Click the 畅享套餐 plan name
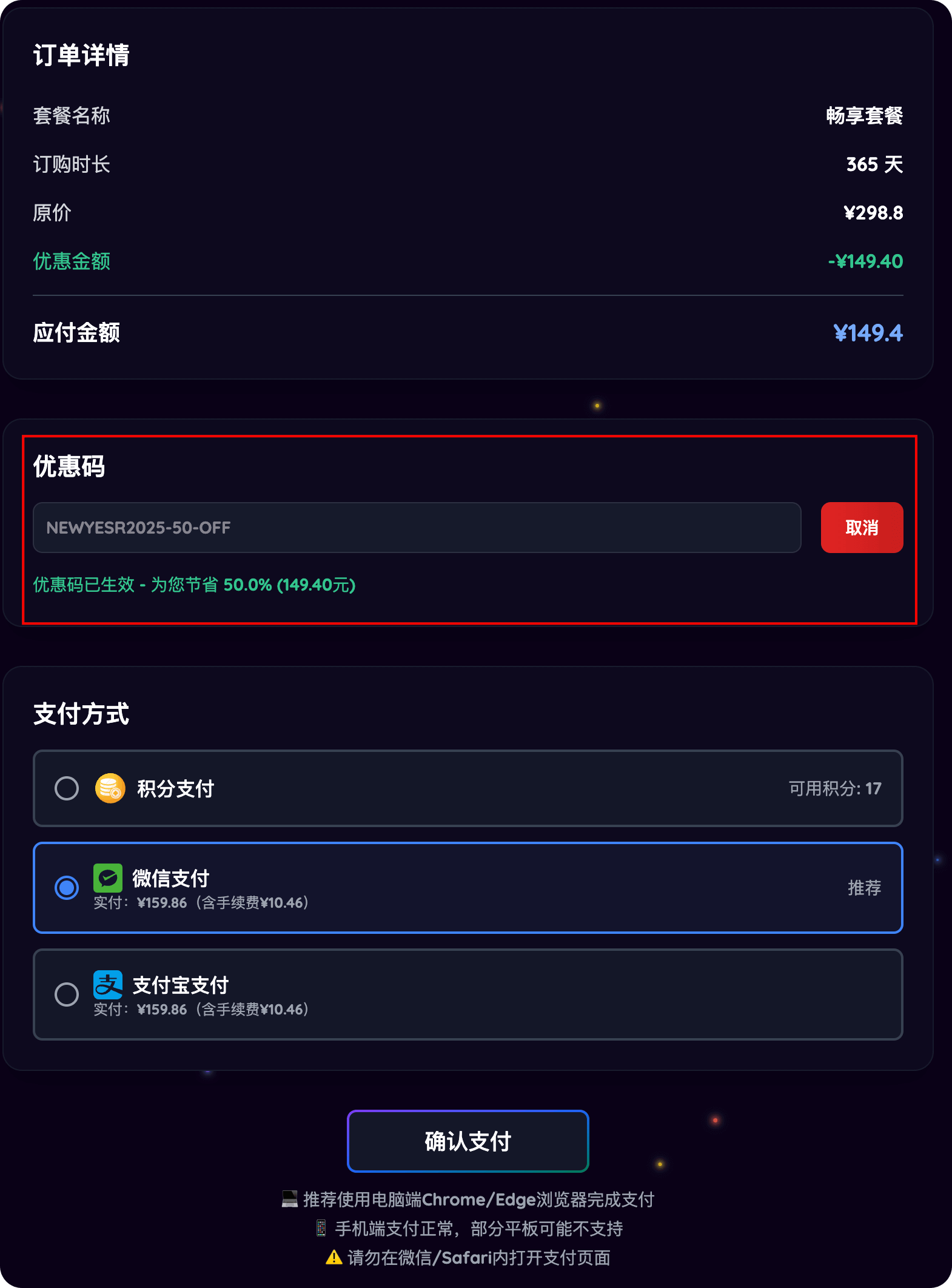The height and width of the screenshot is (1288, 952). coord(863,116)
